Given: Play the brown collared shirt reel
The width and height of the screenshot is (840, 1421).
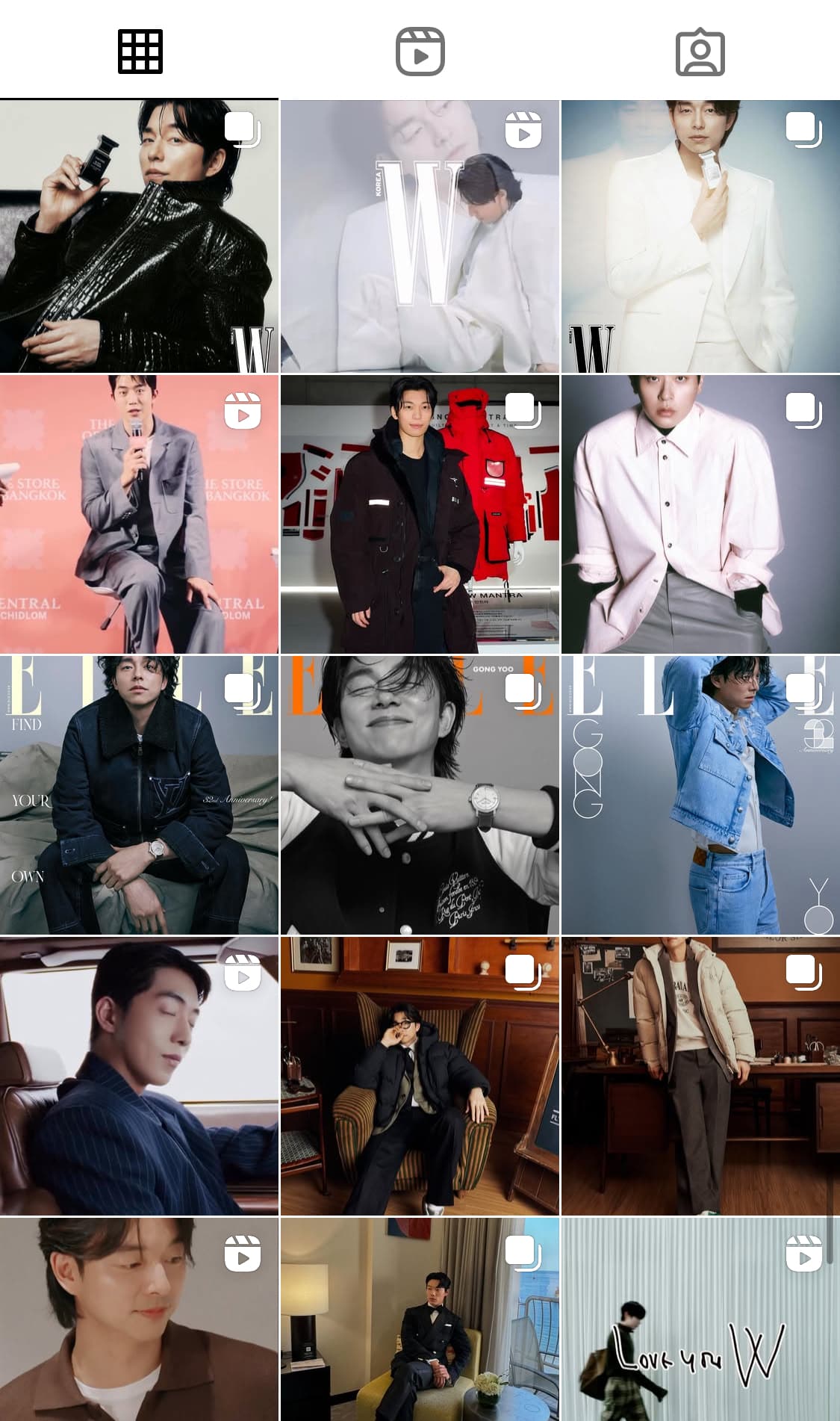Looking at the screenshot, I should click(139, 1319).
